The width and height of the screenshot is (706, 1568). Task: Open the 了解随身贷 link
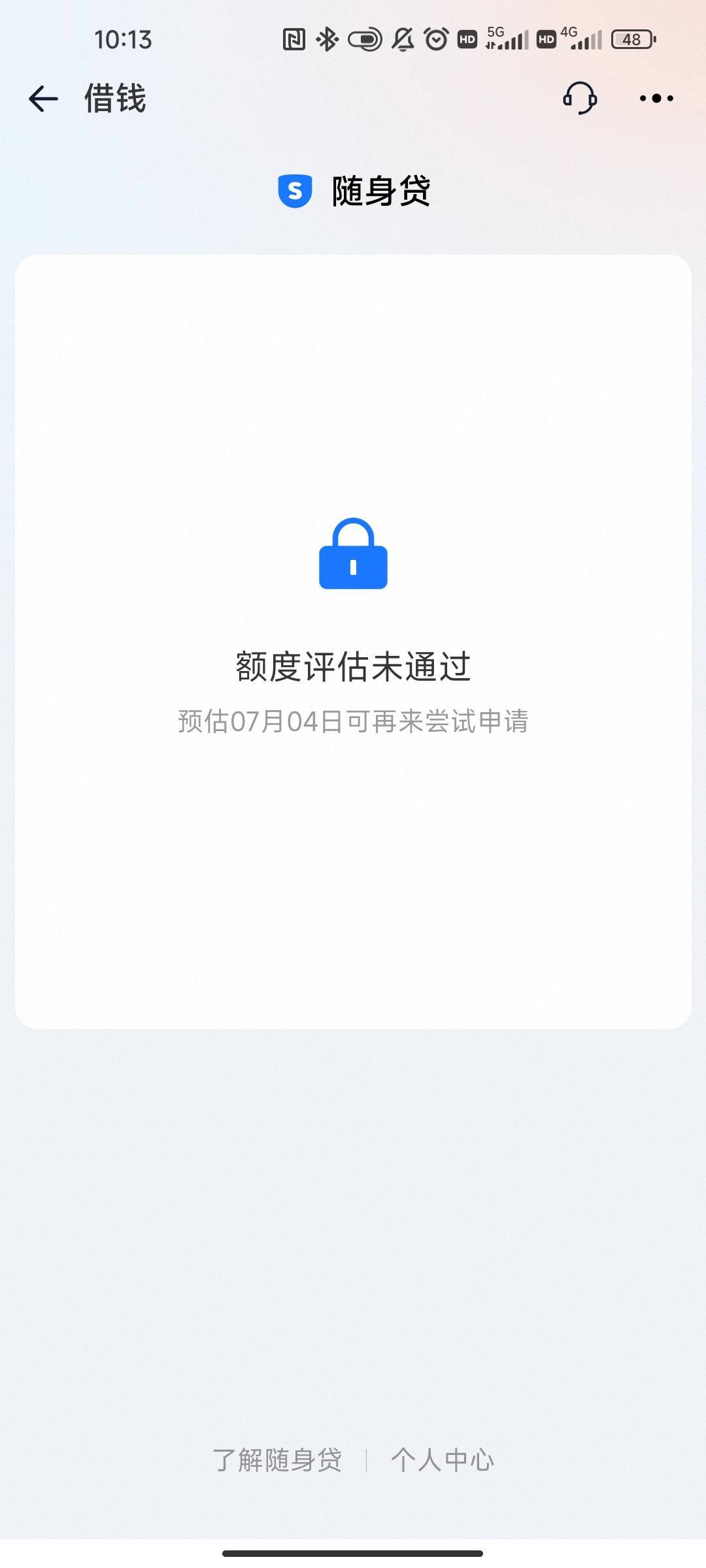277,1460
